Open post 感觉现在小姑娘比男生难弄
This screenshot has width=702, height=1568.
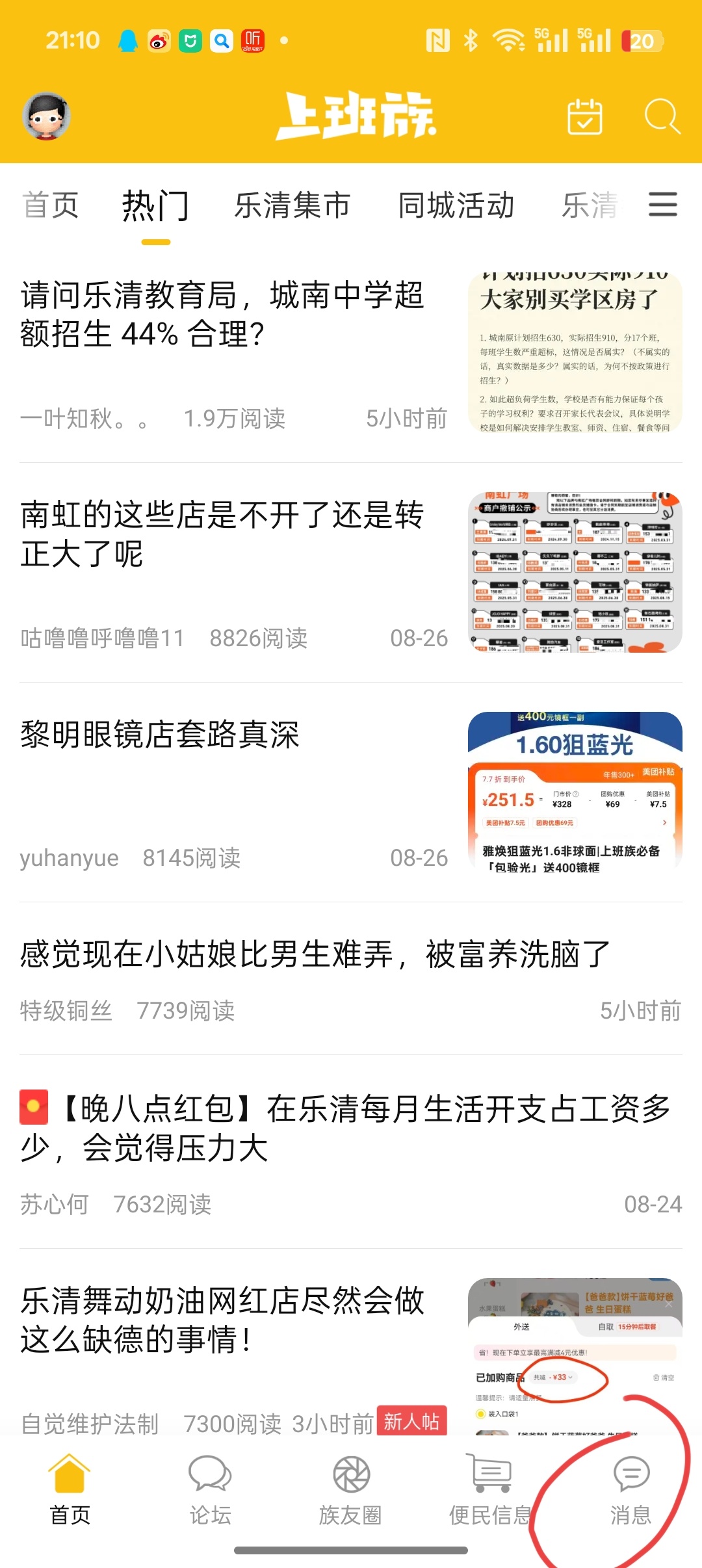pos(315,955)
